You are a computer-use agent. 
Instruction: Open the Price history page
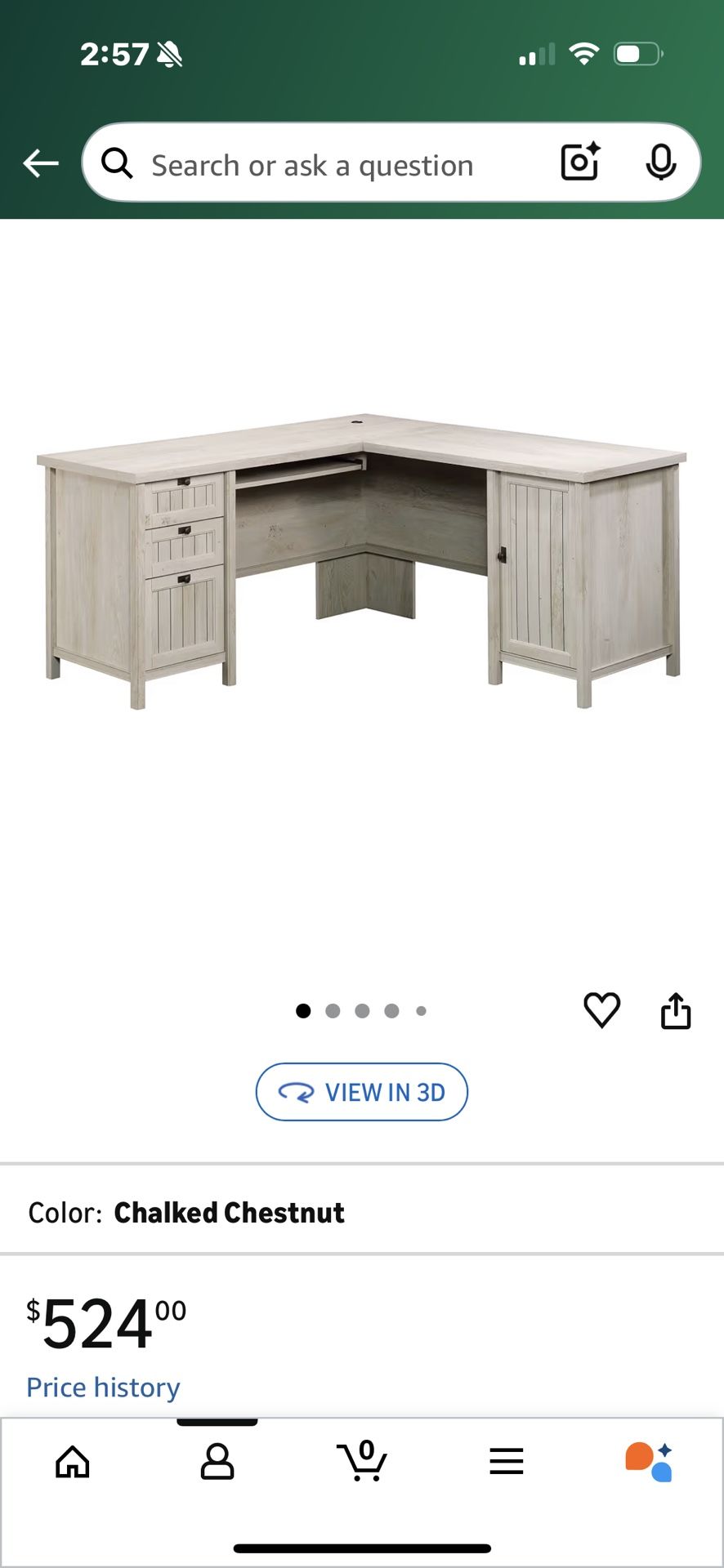(102, 1386)
